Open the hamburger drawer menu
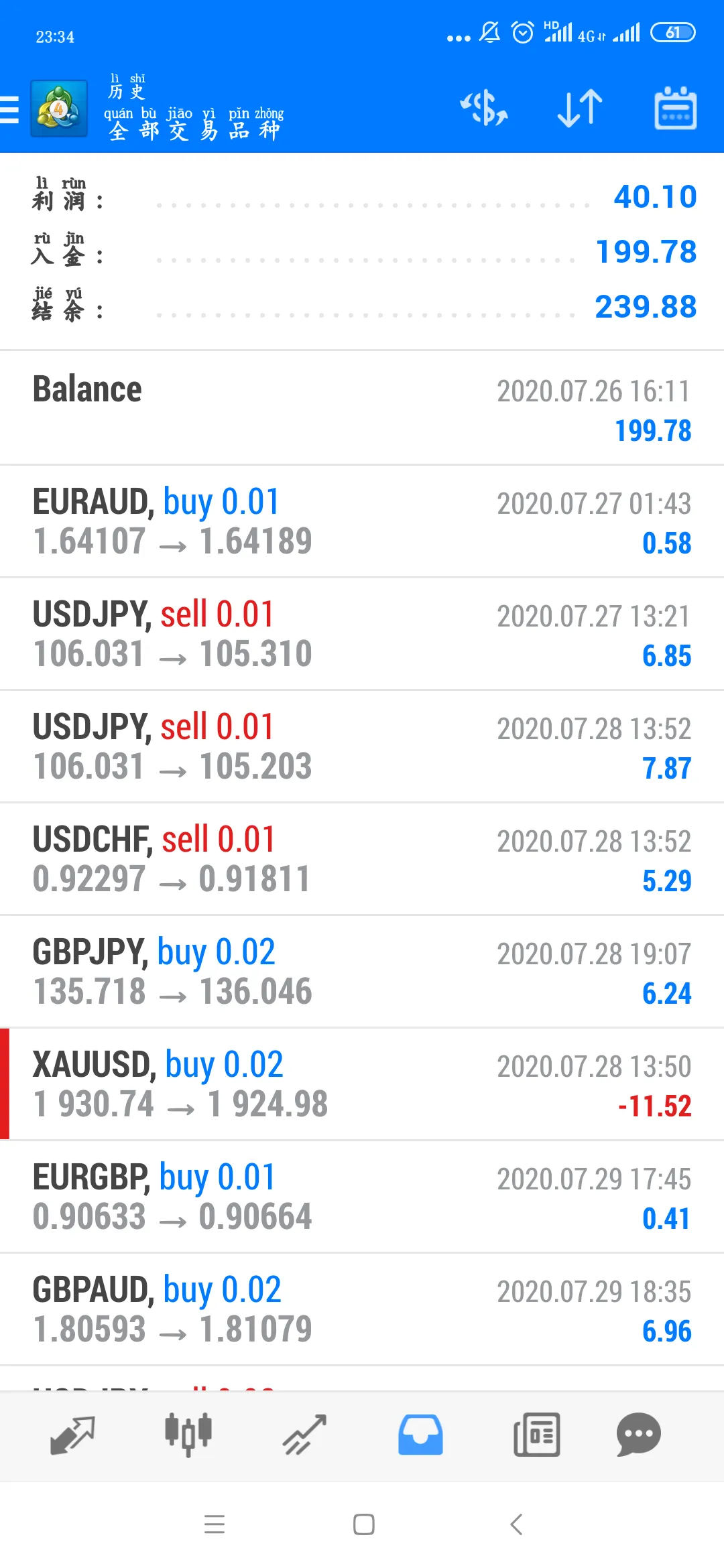This screenshot has height=1568, width=724. [x=10, y=110]
